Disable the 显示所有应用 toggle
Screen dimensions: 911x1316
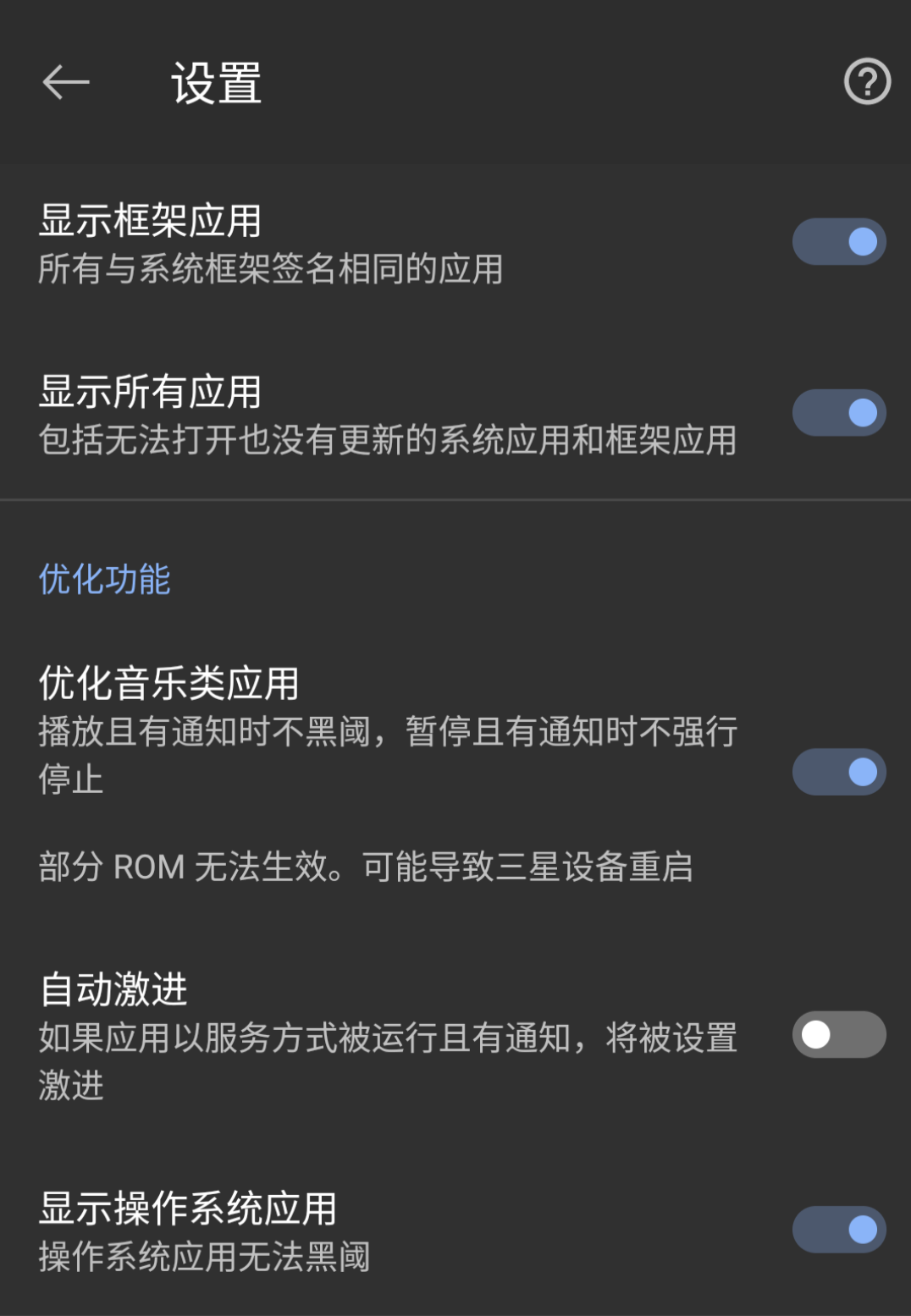pyautogui.click(x=838, y=413)
